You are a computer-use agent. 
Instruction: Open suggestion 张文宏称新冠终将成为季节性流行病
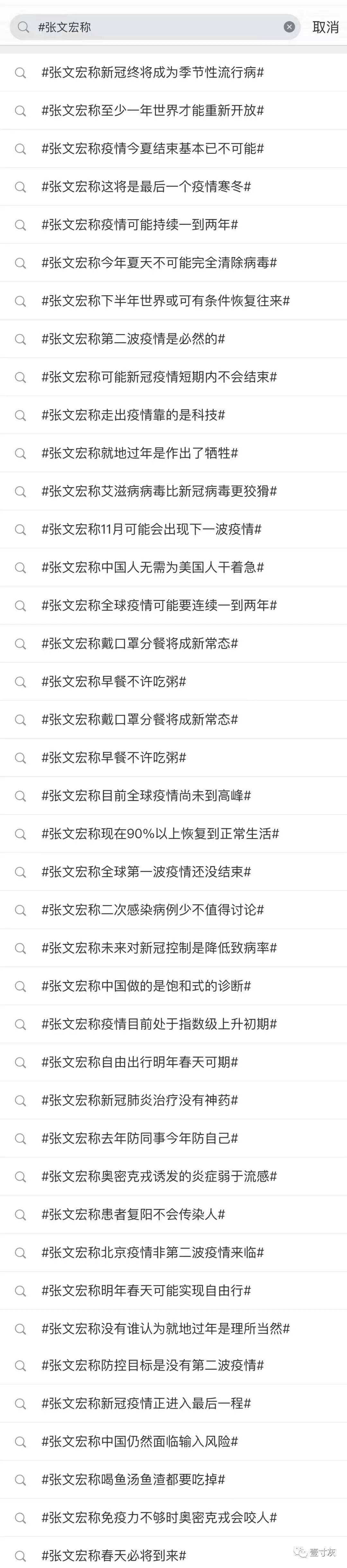coord(173,73)
